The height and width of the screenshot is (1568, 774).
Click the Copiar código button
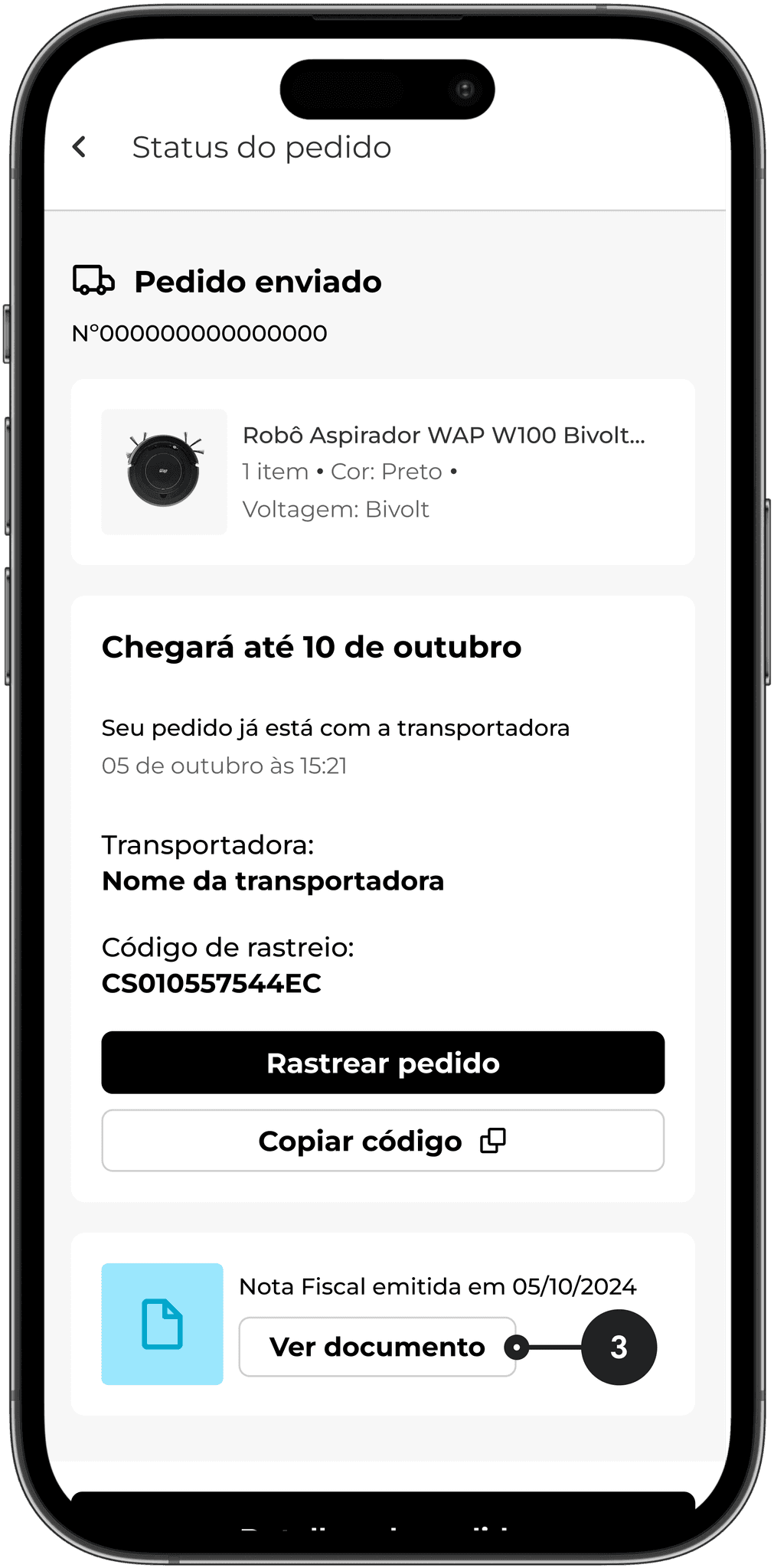(x=383, y=1141)
